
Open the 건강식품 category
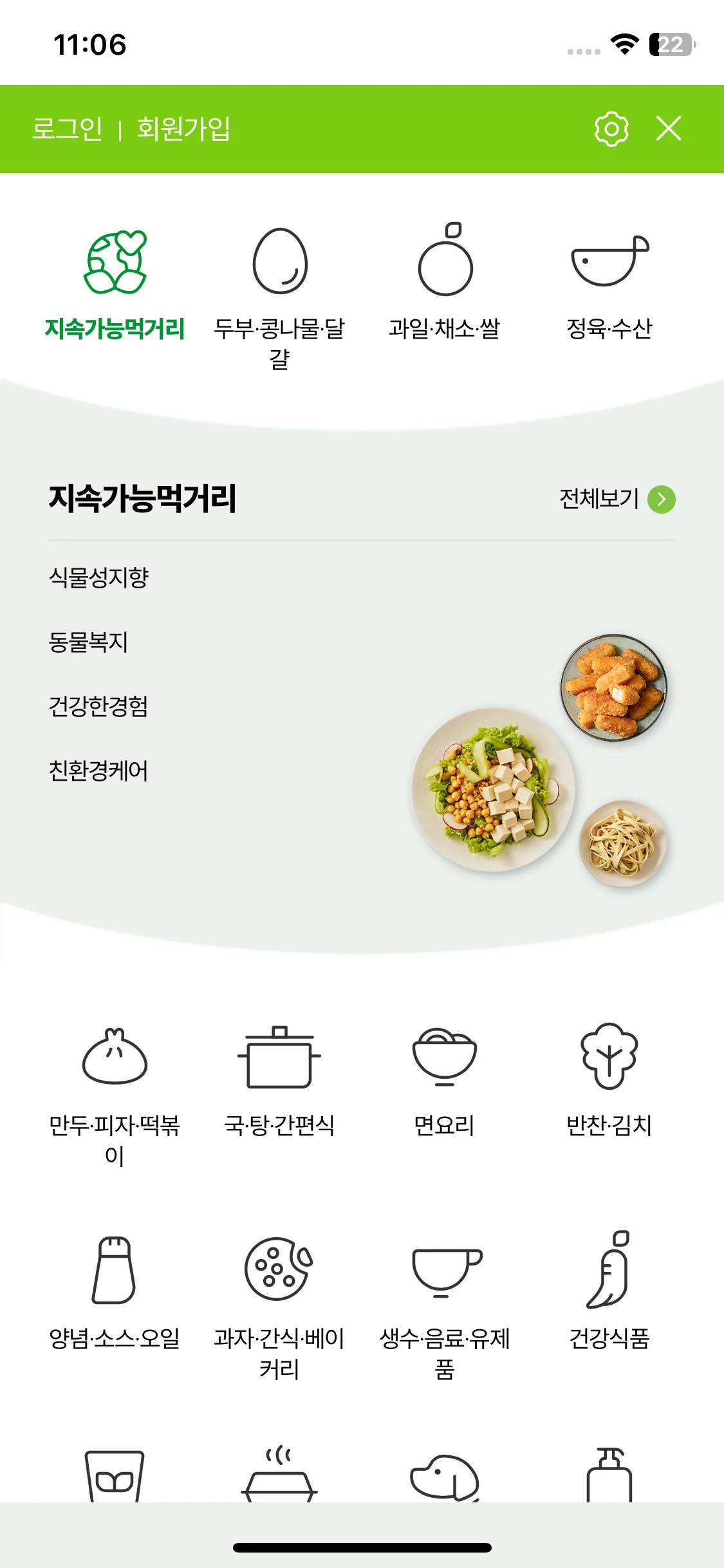pos(609,1294)
